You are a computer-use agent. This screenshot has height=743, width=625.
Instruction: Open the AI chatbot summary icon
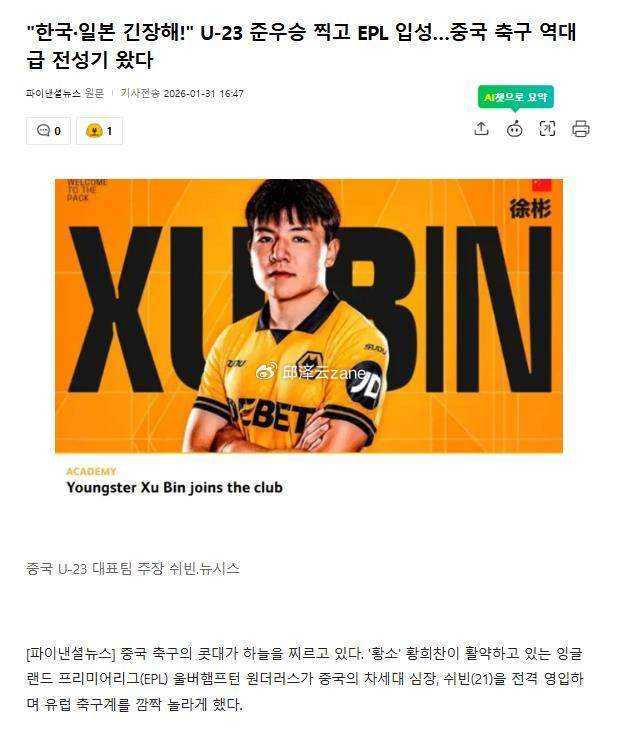click(x=514, y=128)
